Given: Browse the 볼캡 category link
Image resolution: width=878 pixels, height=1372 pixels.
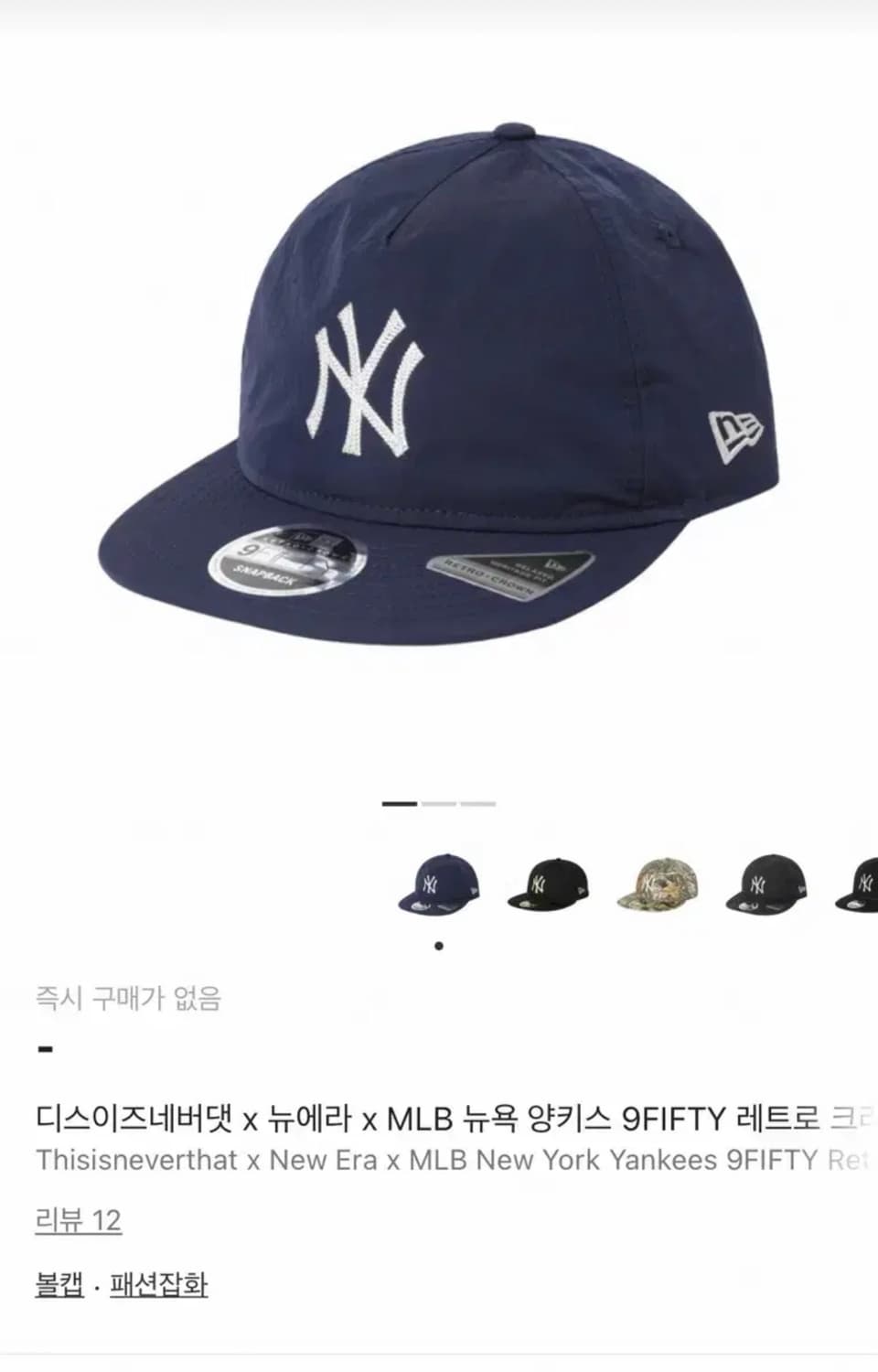Looking at the screenshot, I should [58, 1284].
